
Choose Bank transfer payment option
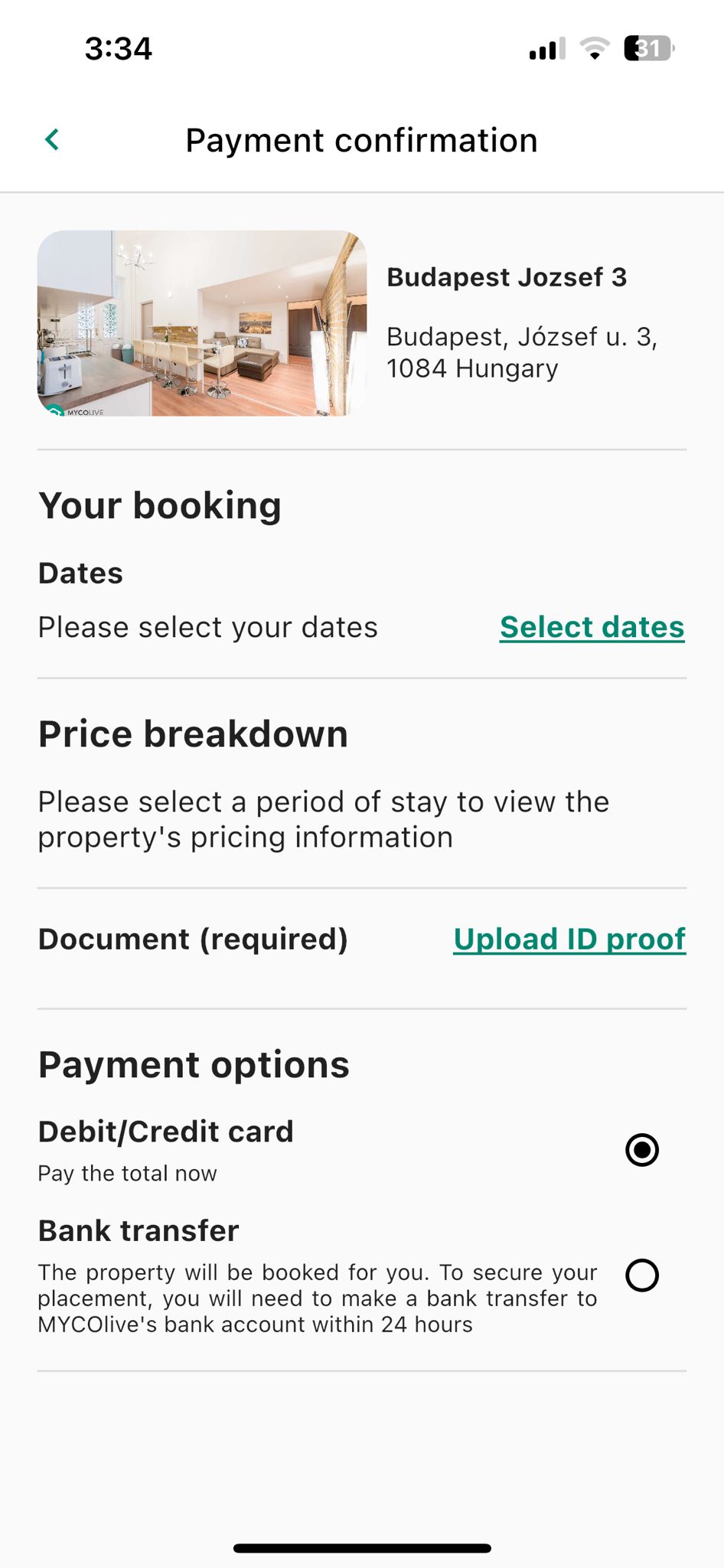(641, 1276)
